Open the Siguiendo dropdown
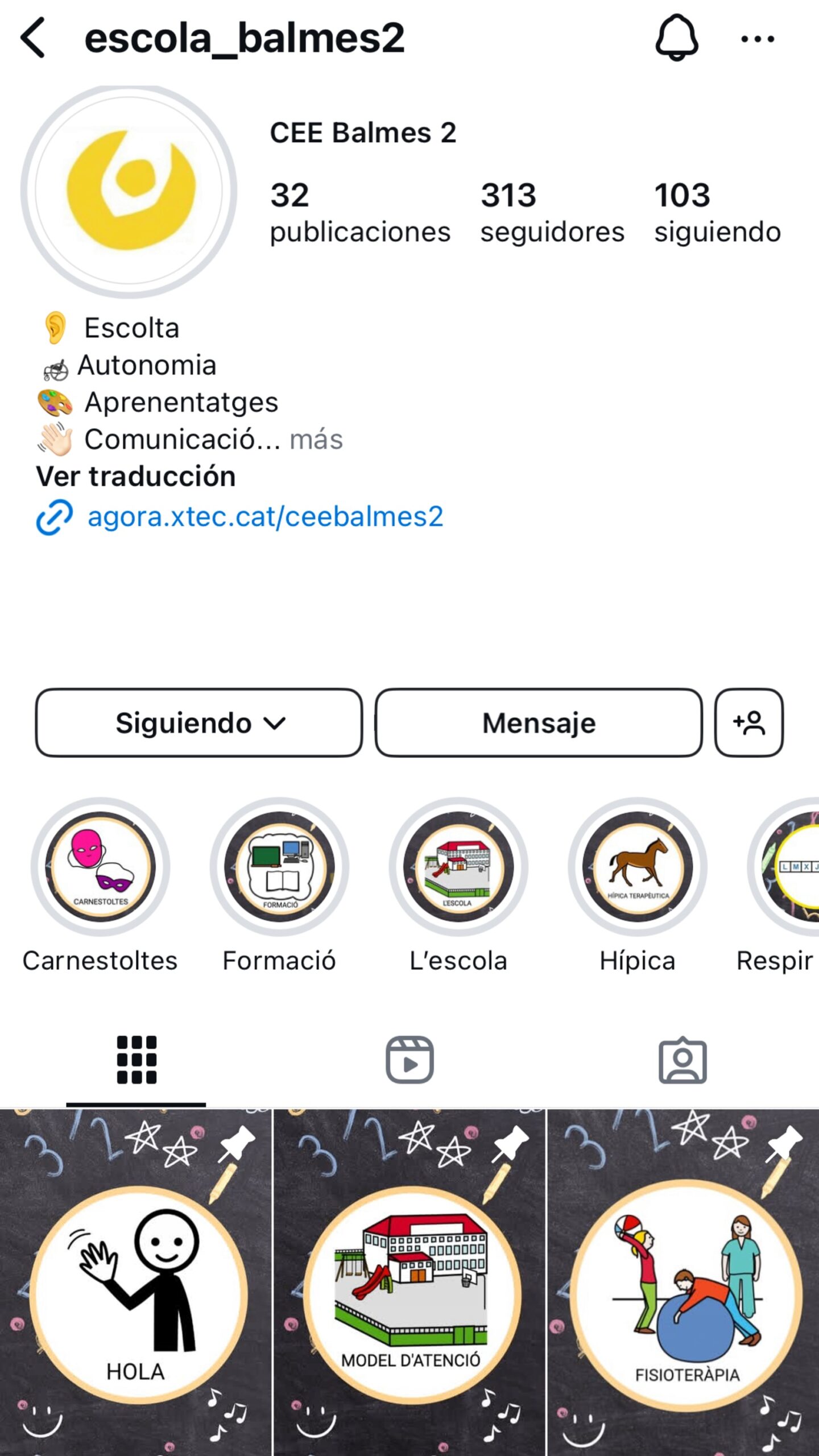 click(198, 722)
